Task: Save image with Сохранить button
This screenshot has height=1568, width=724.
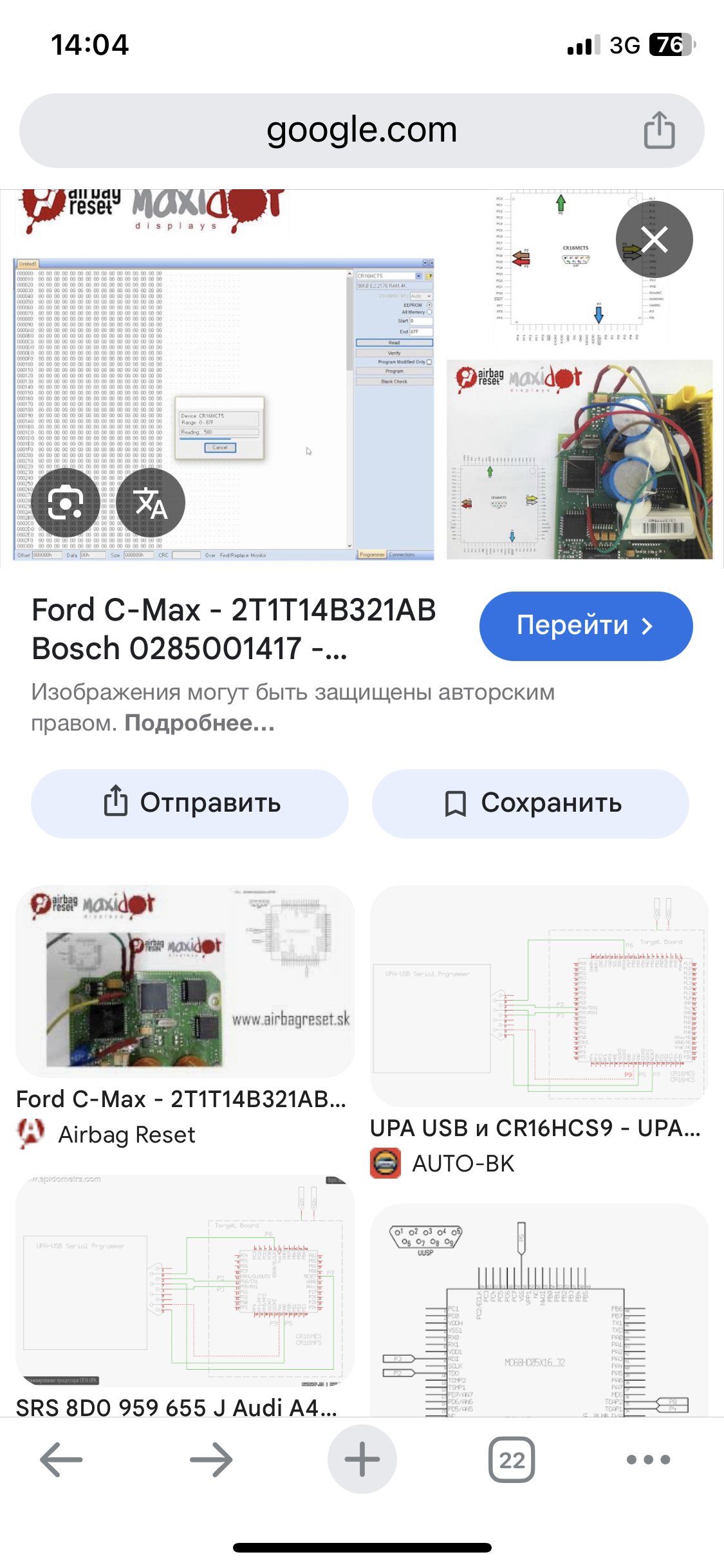Action: point(530,803)
